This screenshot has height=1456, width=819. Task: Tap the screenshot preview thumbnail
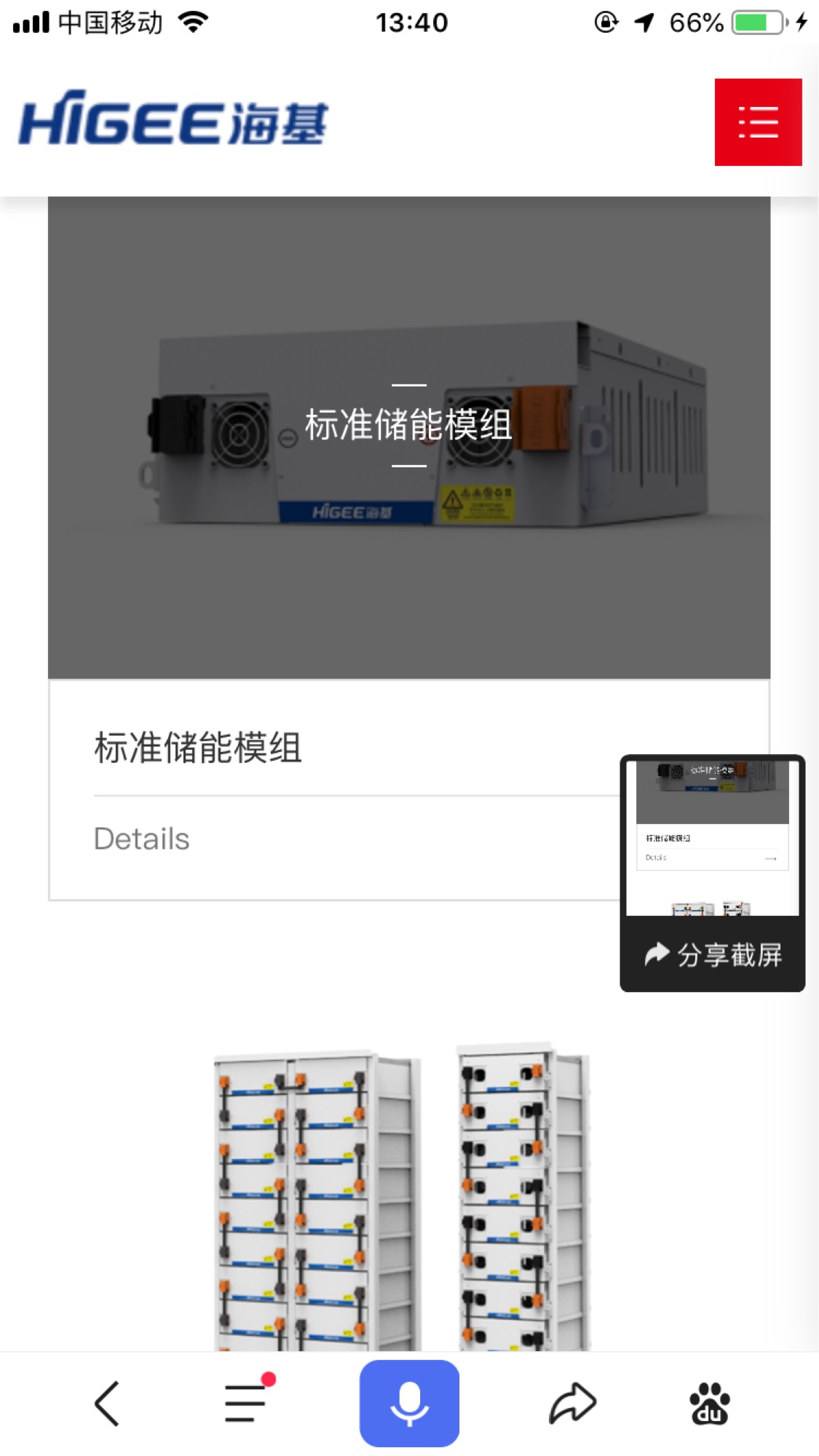point(712,837)
